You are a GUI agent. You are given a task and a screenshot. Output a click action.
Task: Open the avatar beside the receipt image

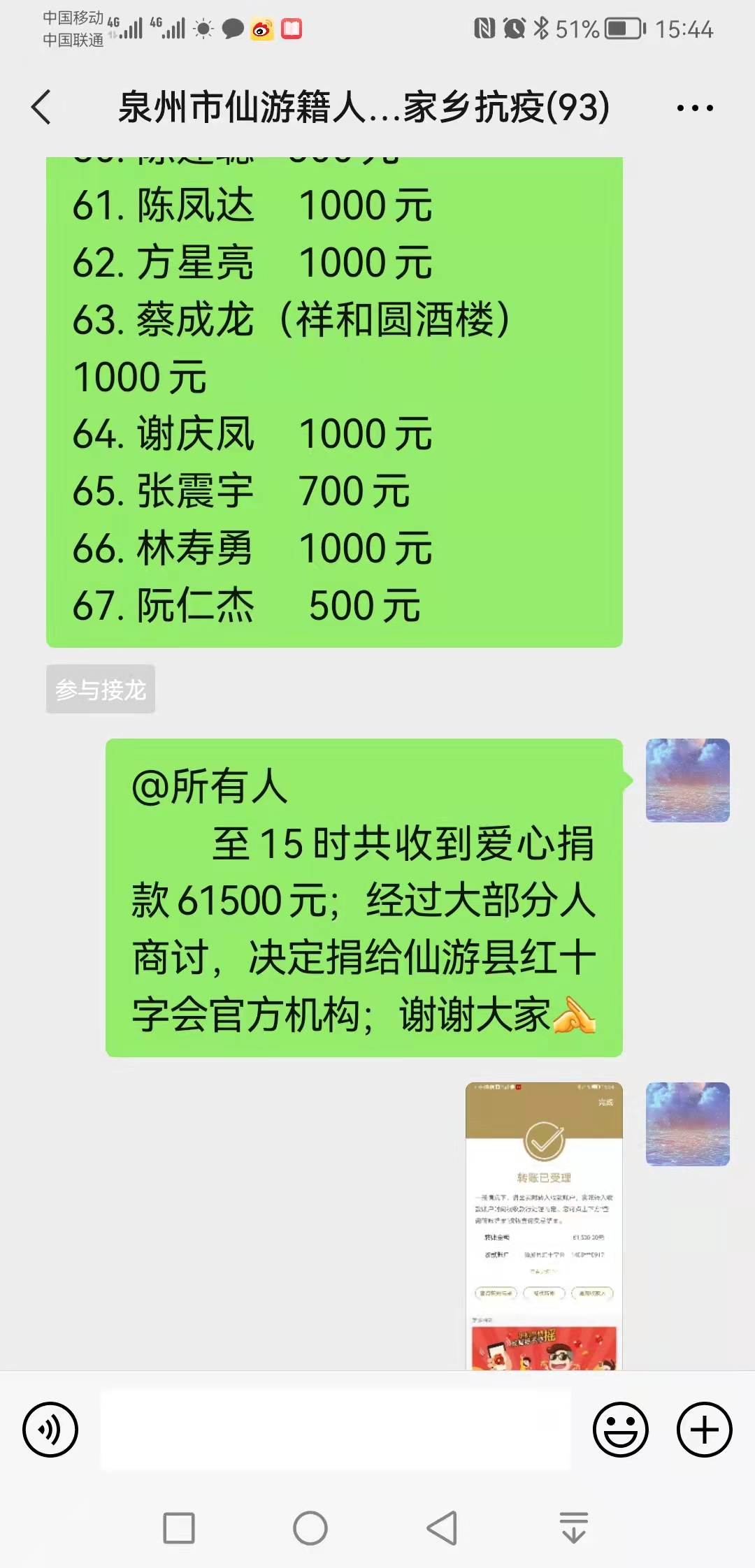687,1124
